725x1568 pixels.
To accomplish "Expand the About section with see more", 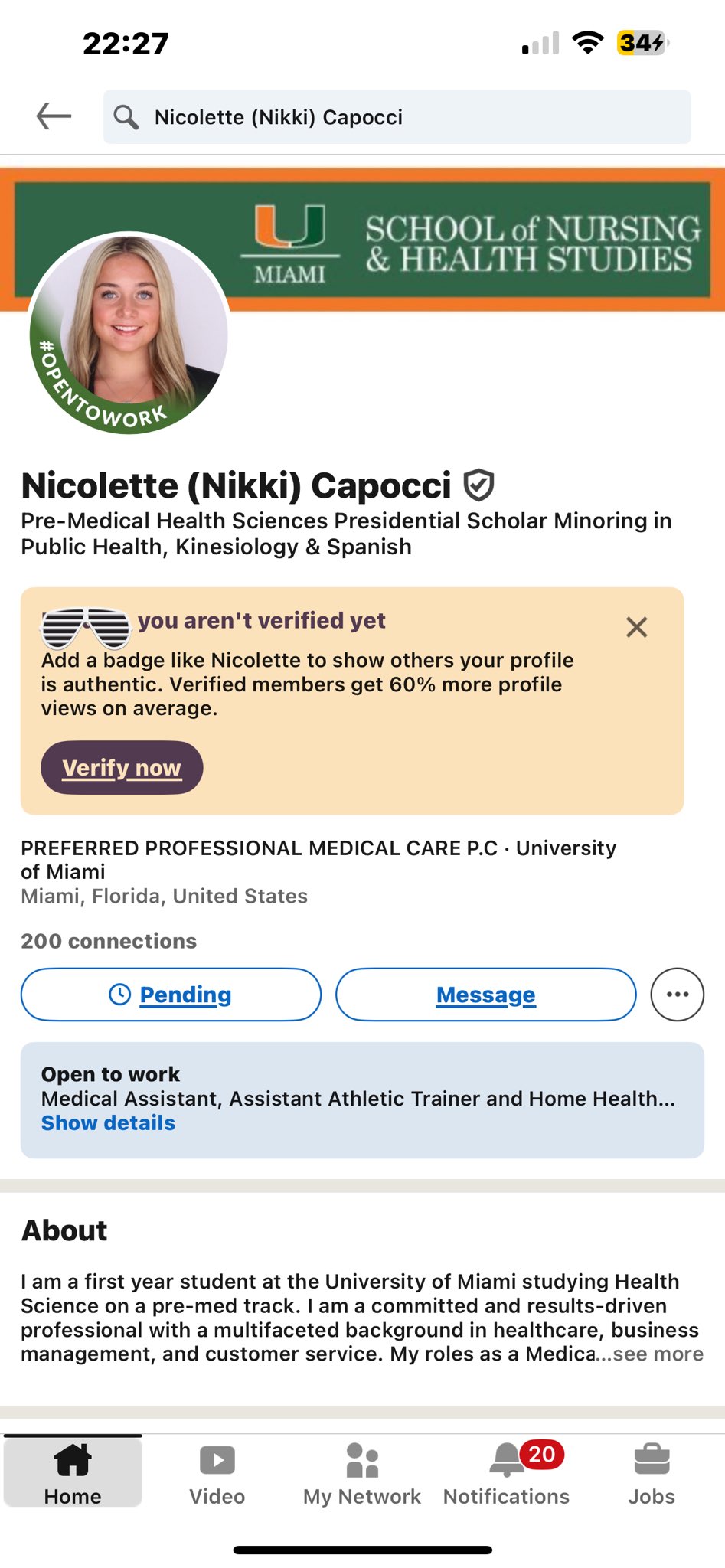I will (x=658, y=1354).
